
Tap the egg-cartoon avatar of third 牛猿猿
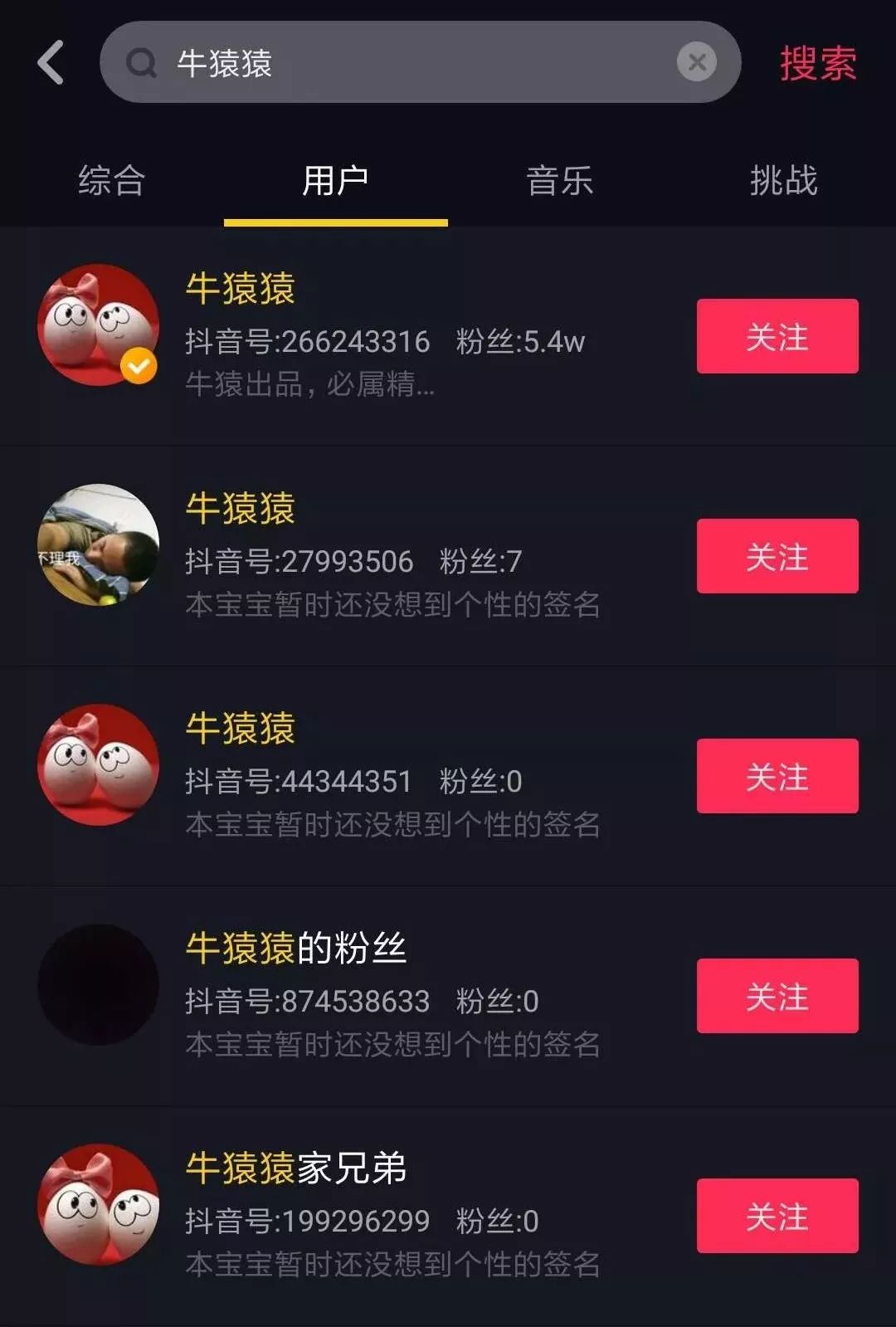coord(98,765)
